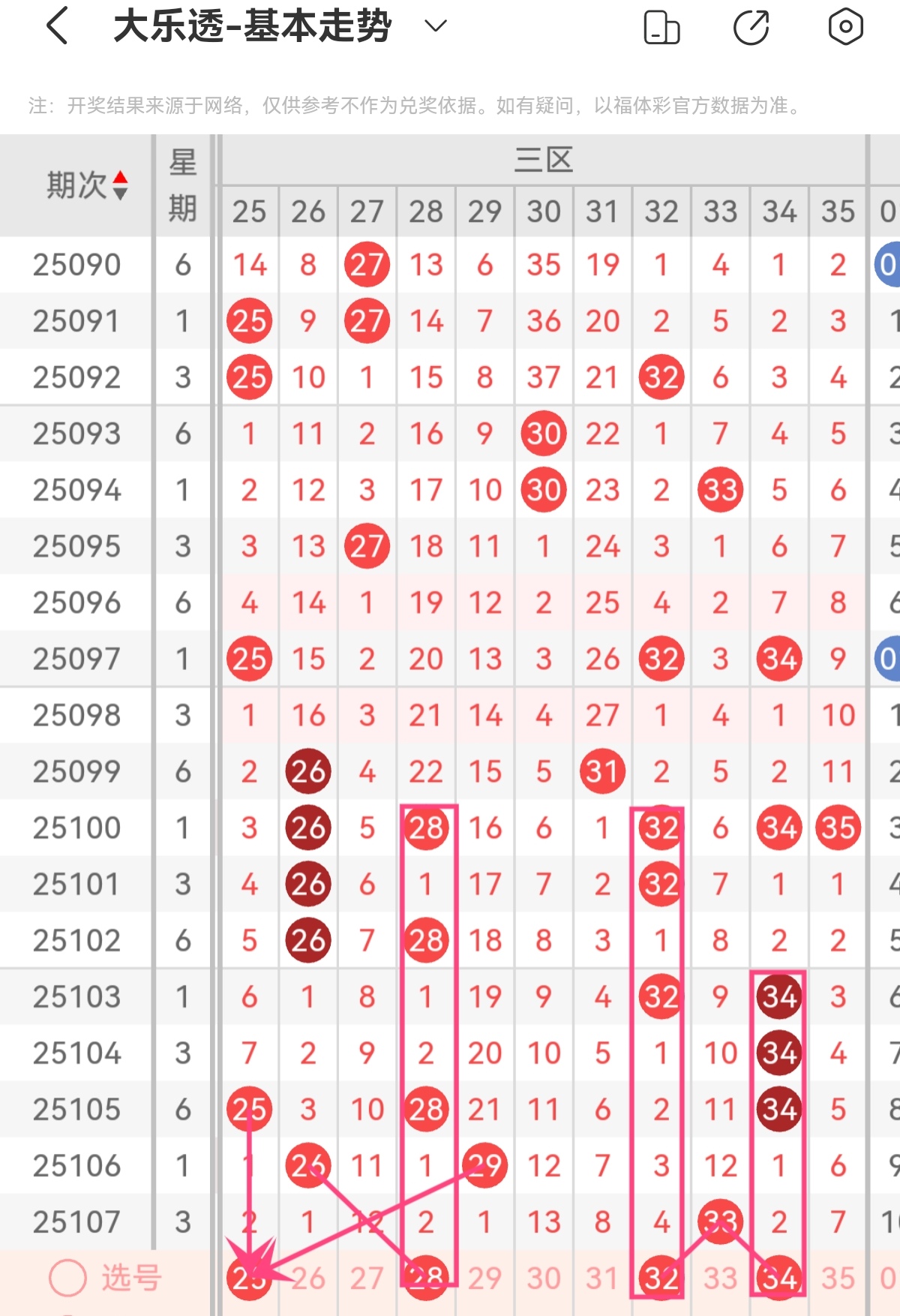Pick number 29 in the 选号 row

click(x=484, y=1278)
